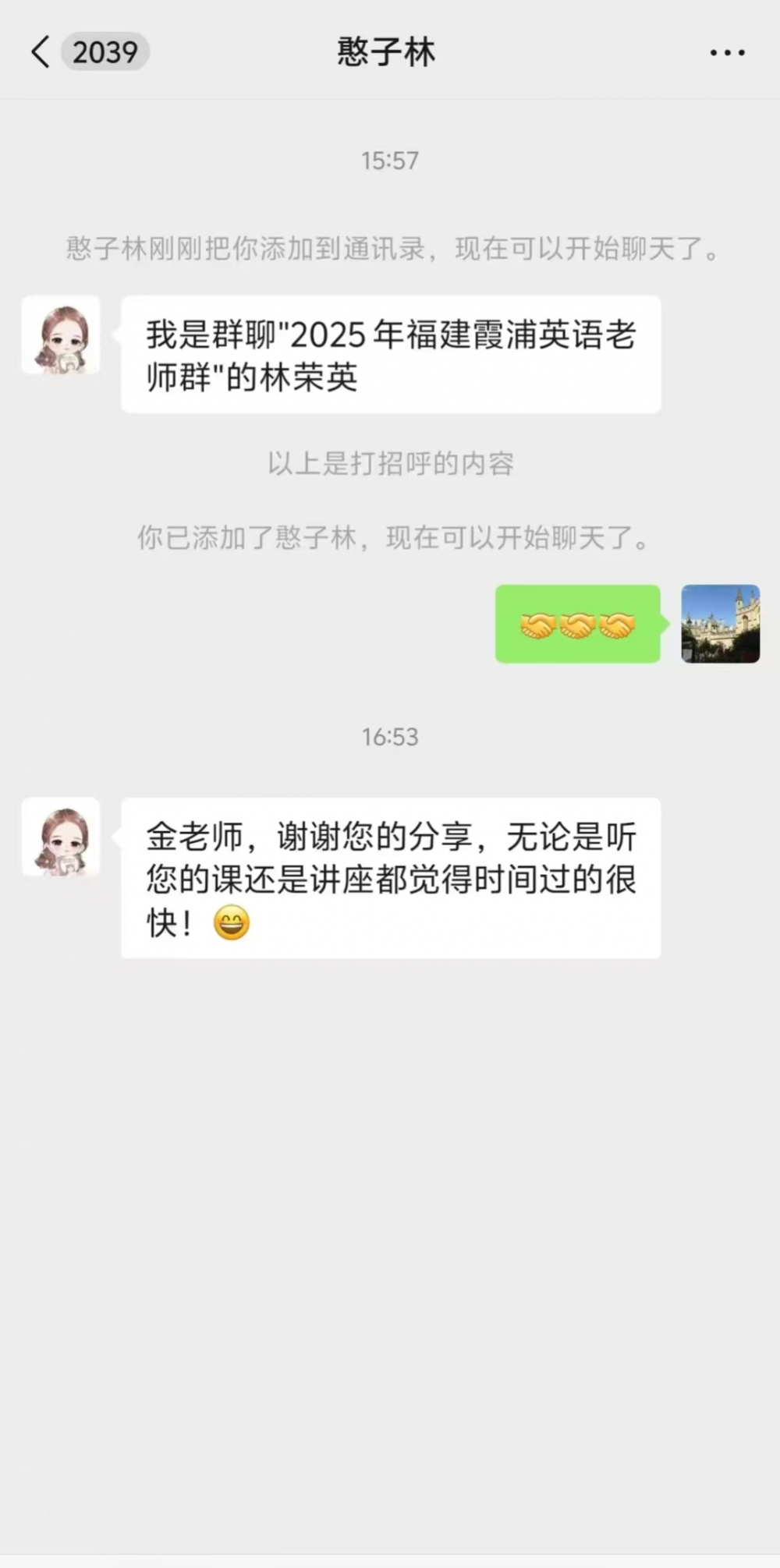The height and width of the screenshot is (1568, 780).
Task: View 憨子林's profile from the 金老师 message avatar
Action: [x=61, y=837]
